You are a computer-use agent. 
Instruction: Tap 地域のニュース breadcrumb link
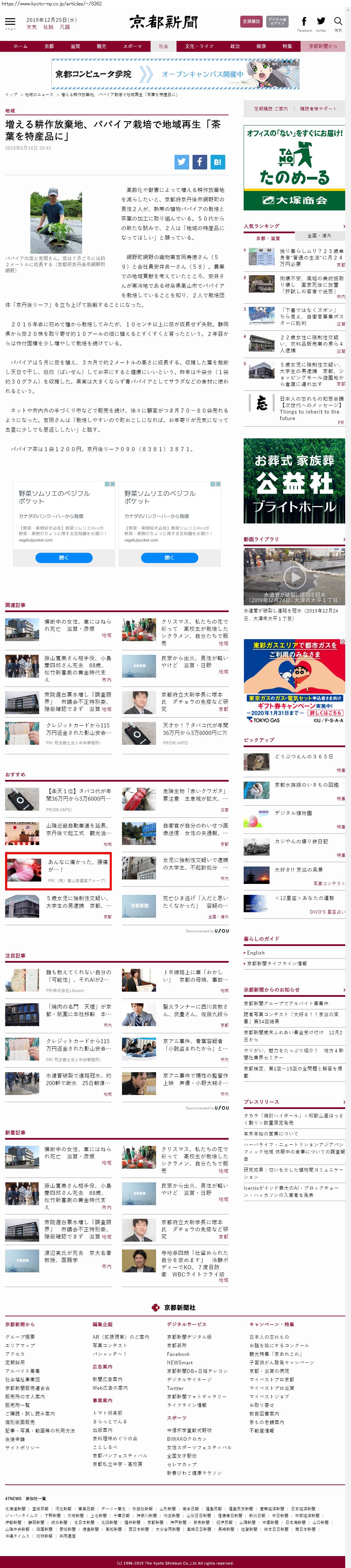point(39,95)
